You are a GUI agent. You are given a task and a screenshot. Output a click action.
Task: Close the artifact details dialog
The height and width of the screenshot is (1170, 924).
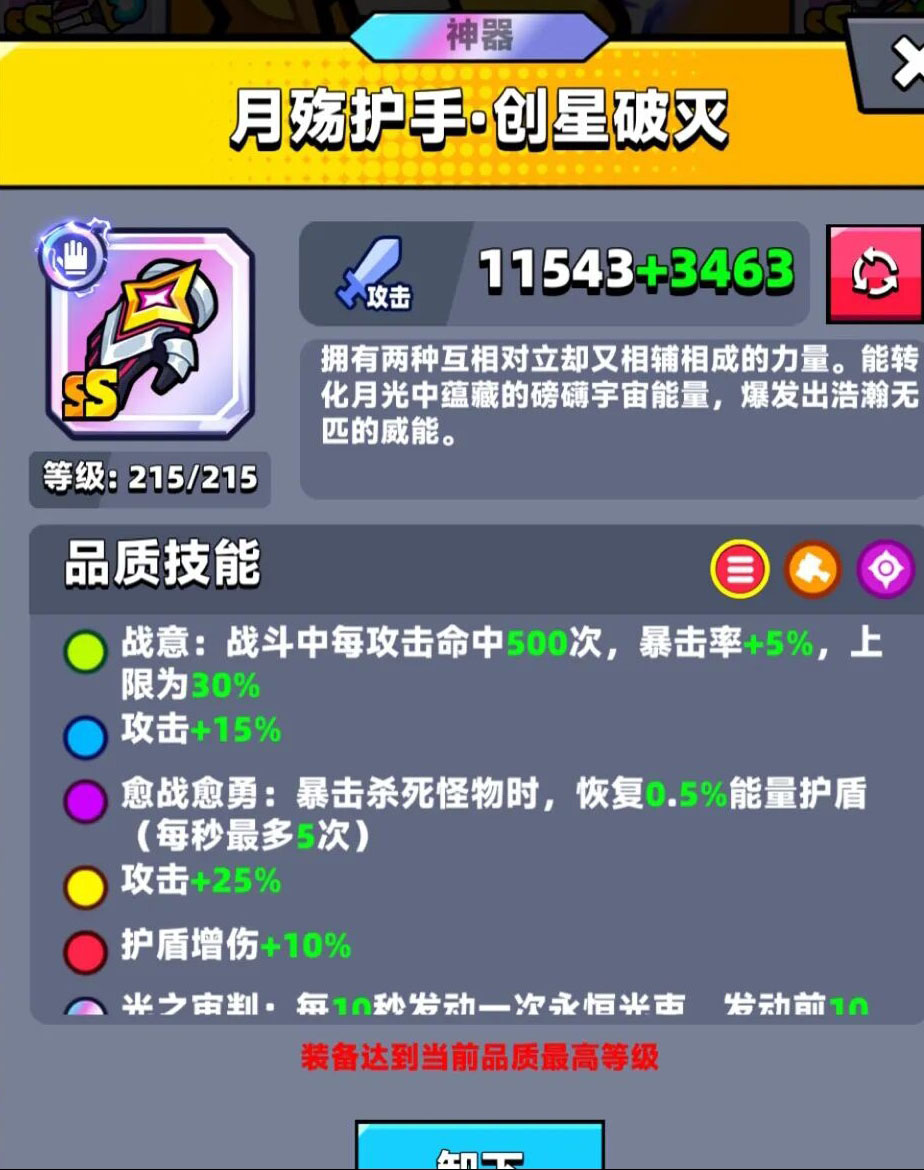(897, 64)
